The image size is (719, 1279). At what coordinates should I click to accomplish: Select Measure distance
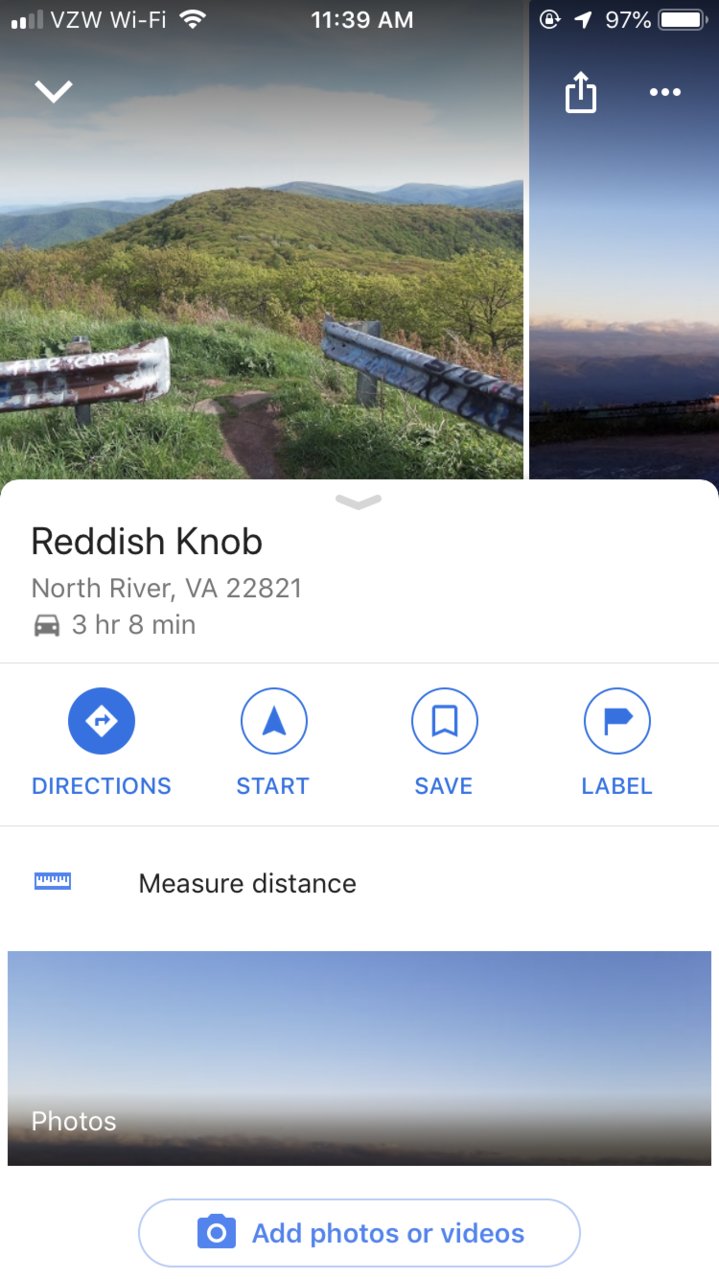pos(247,883)
